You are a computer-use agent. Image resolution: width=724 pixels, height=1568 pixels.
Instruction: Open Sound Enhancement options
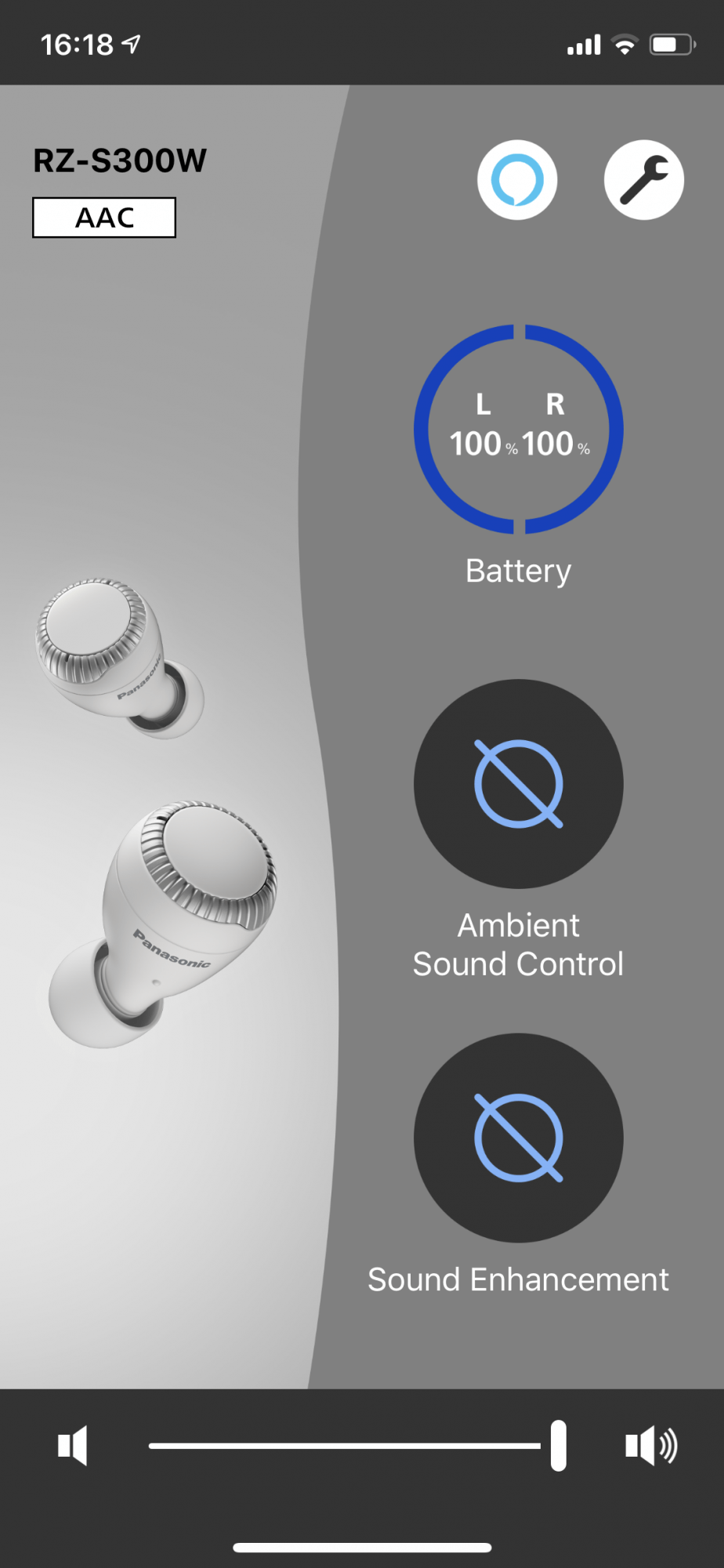coord(518,1138)
